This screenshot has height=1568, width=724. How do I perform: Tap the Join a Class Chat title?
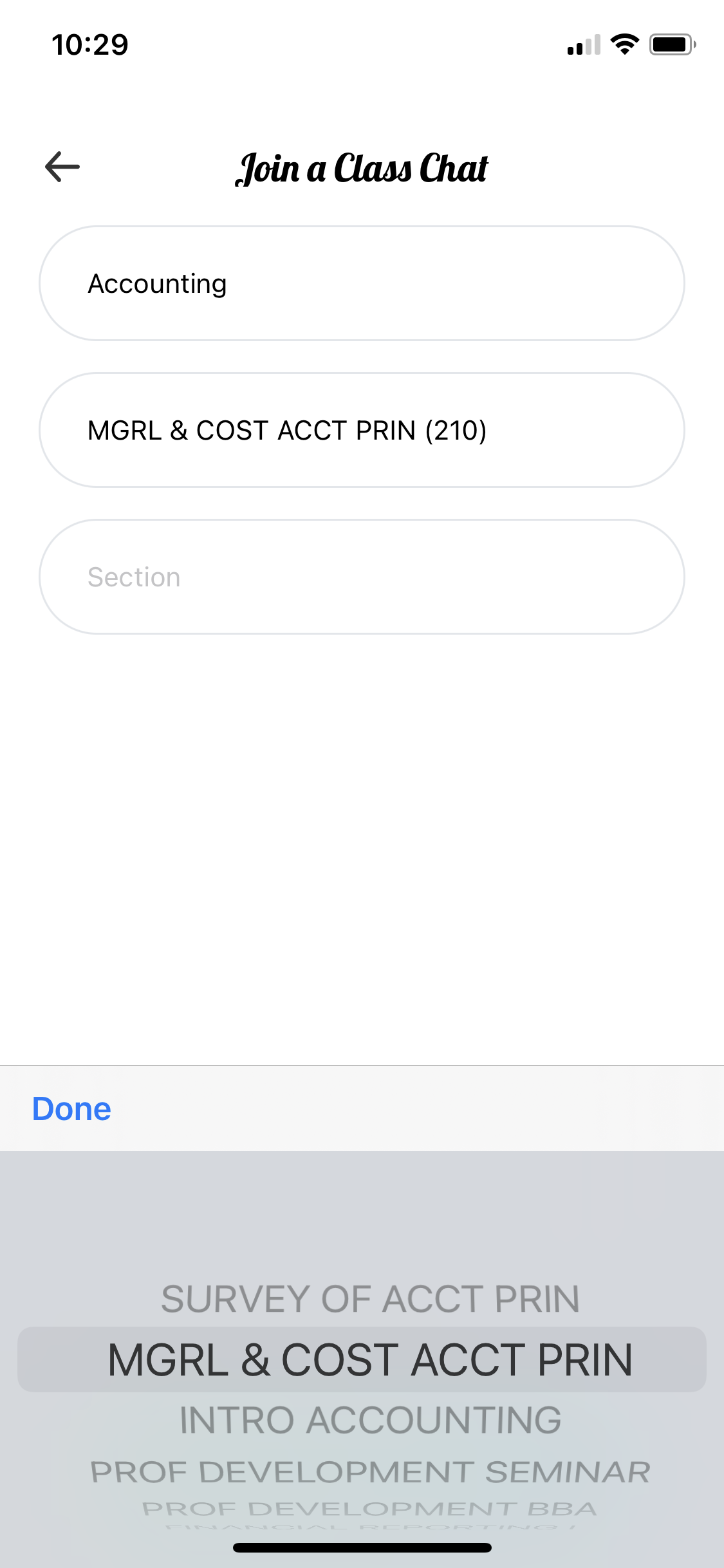click(x=362, y=169)
